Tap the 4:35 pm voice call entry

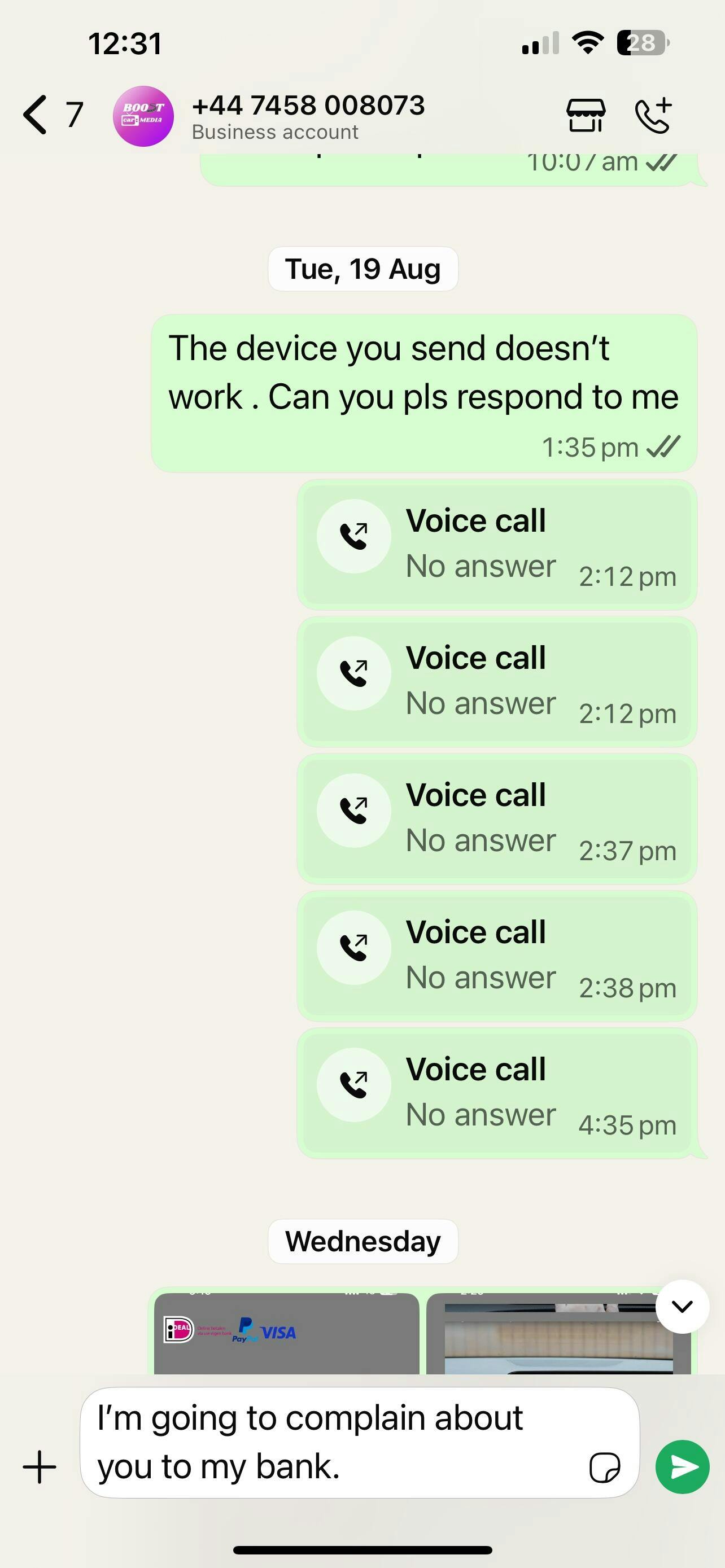click(497, 1093)
